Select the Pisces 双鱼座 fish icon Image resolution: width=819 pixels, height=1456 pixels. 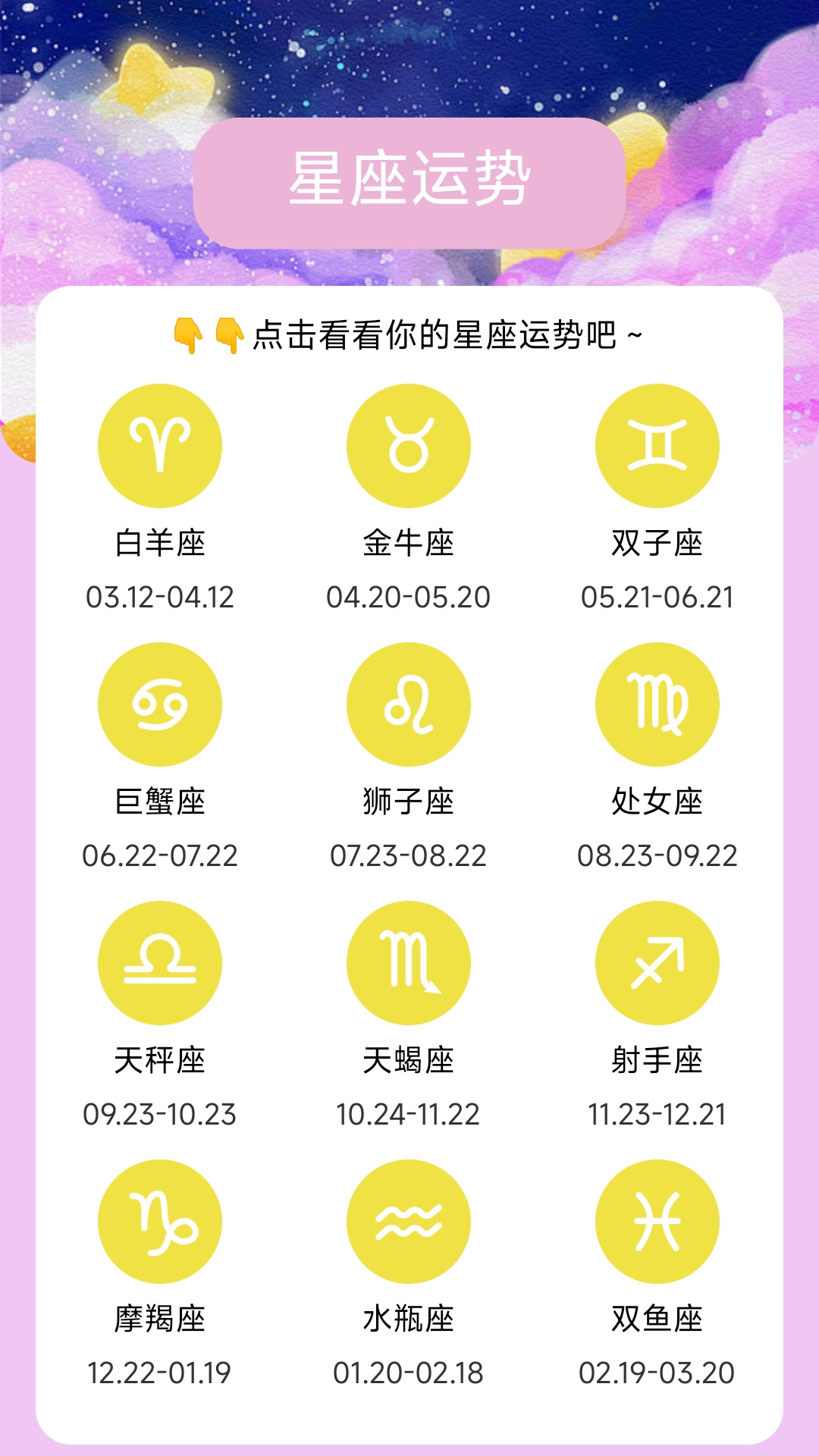coord(658,1219)
